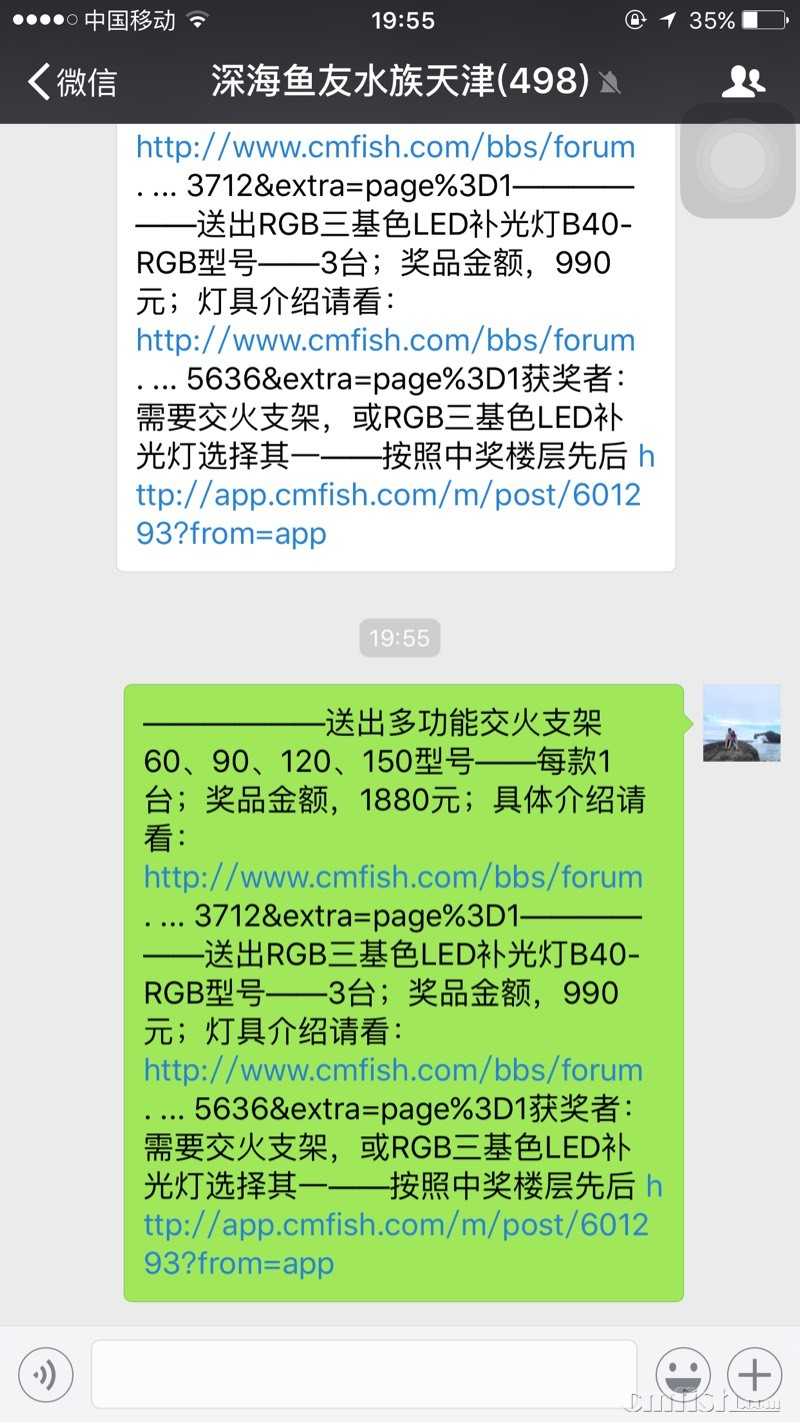Open app.cmfish.com post link in white message
800x1423 pixels.
(x=388, y=496)
